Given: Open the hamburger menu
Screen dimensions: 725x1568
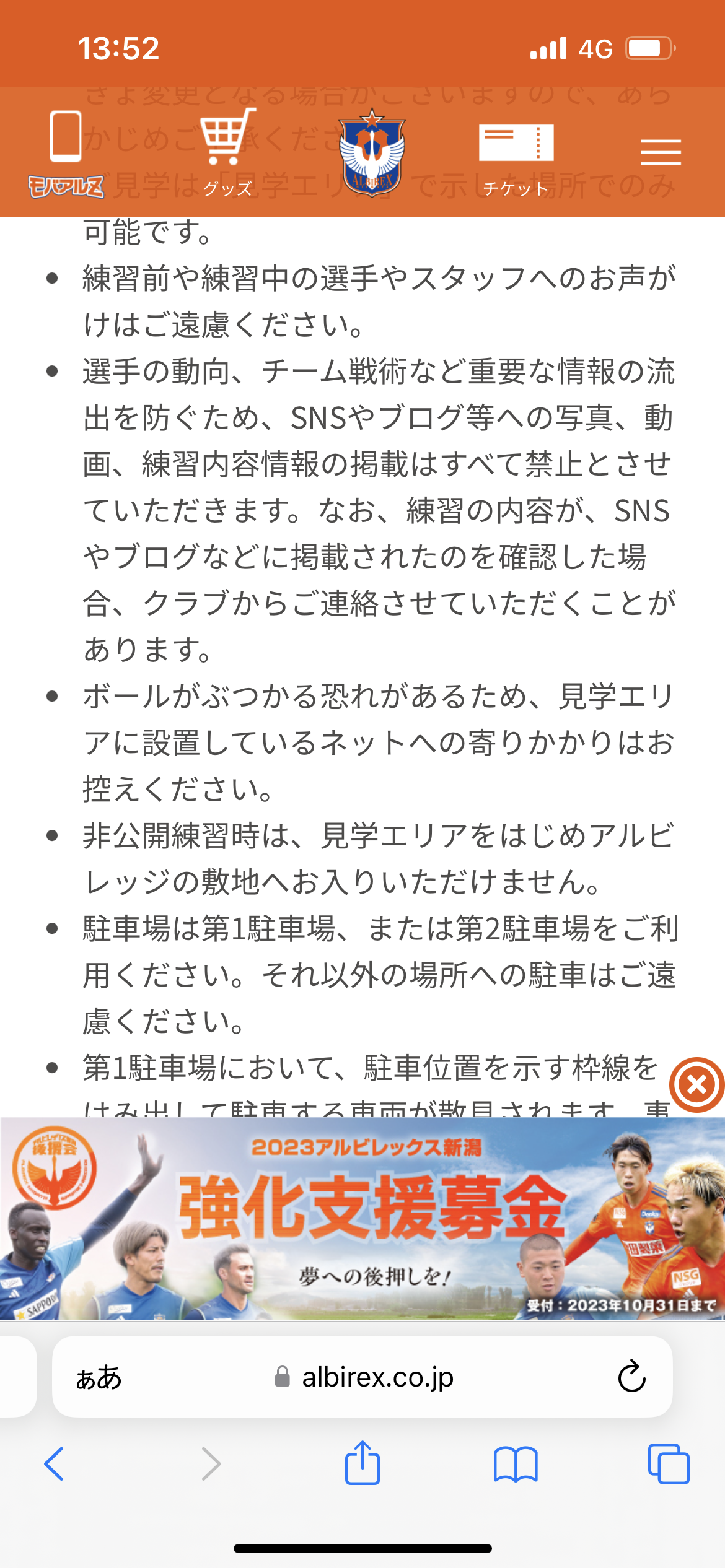Looking at the screenshot, I should click(x=661, y=152).
